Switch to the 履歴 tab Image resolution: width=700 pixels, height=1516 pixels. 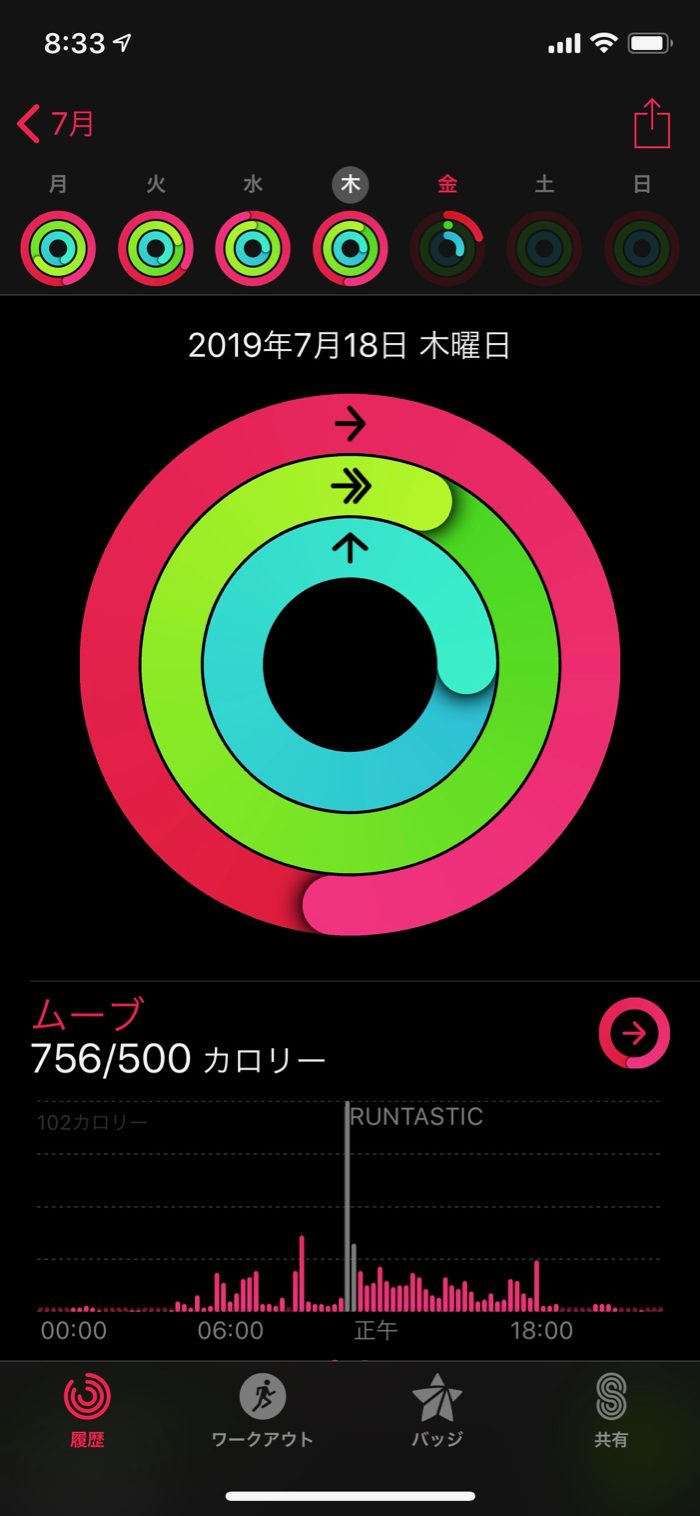[x=87, y=1410]
